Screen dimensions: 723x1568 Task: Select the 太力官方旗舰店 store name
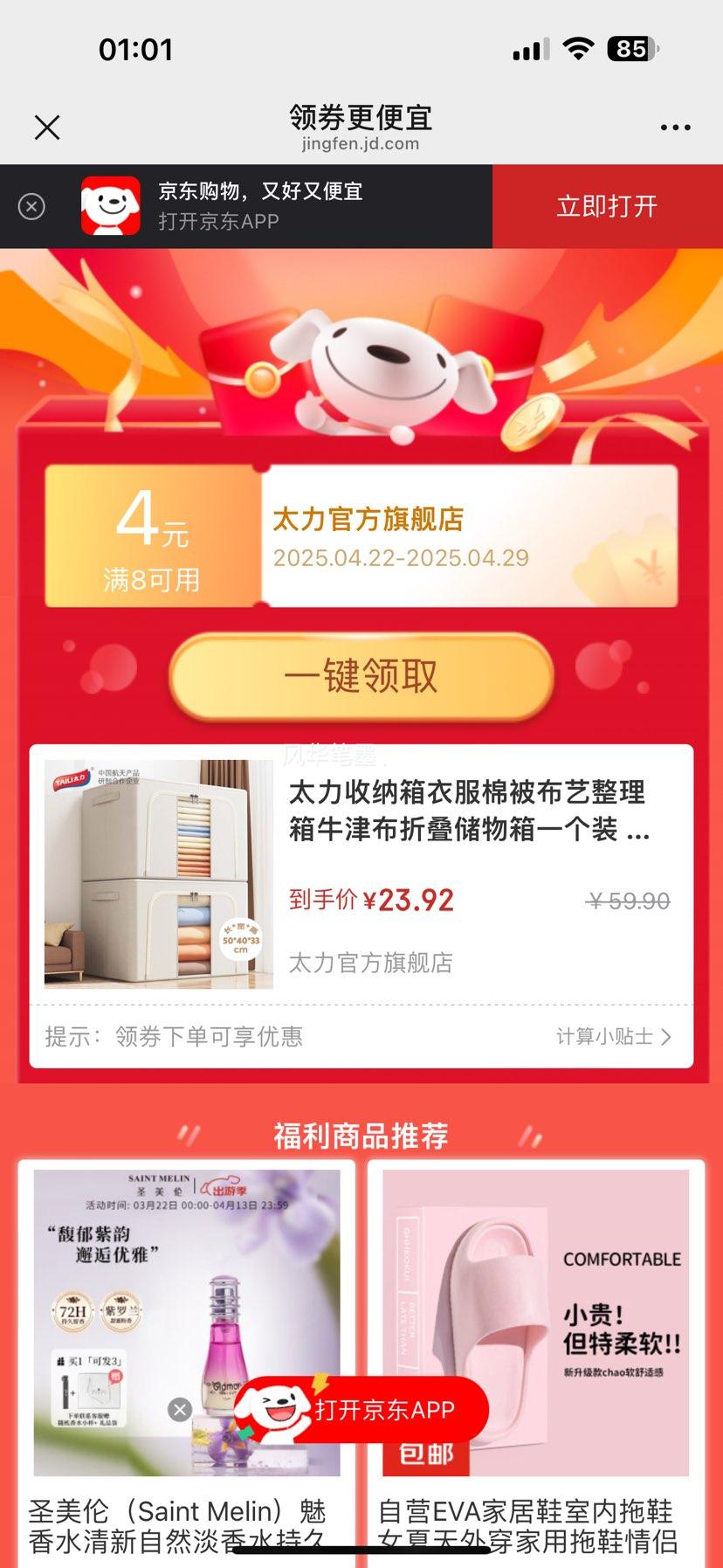[370, 520]
